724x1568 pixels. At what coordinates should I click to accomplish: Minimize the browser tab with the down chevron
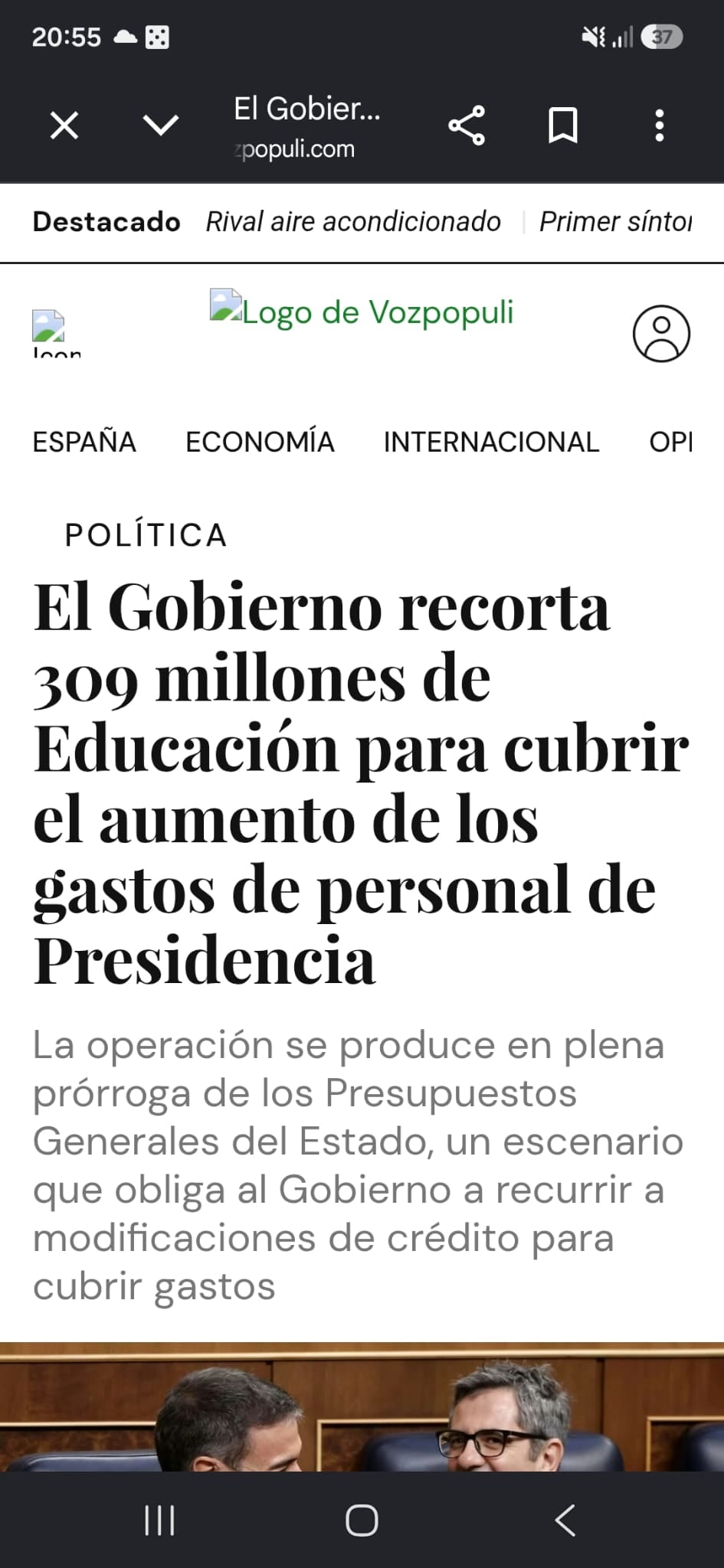(161, 126)
